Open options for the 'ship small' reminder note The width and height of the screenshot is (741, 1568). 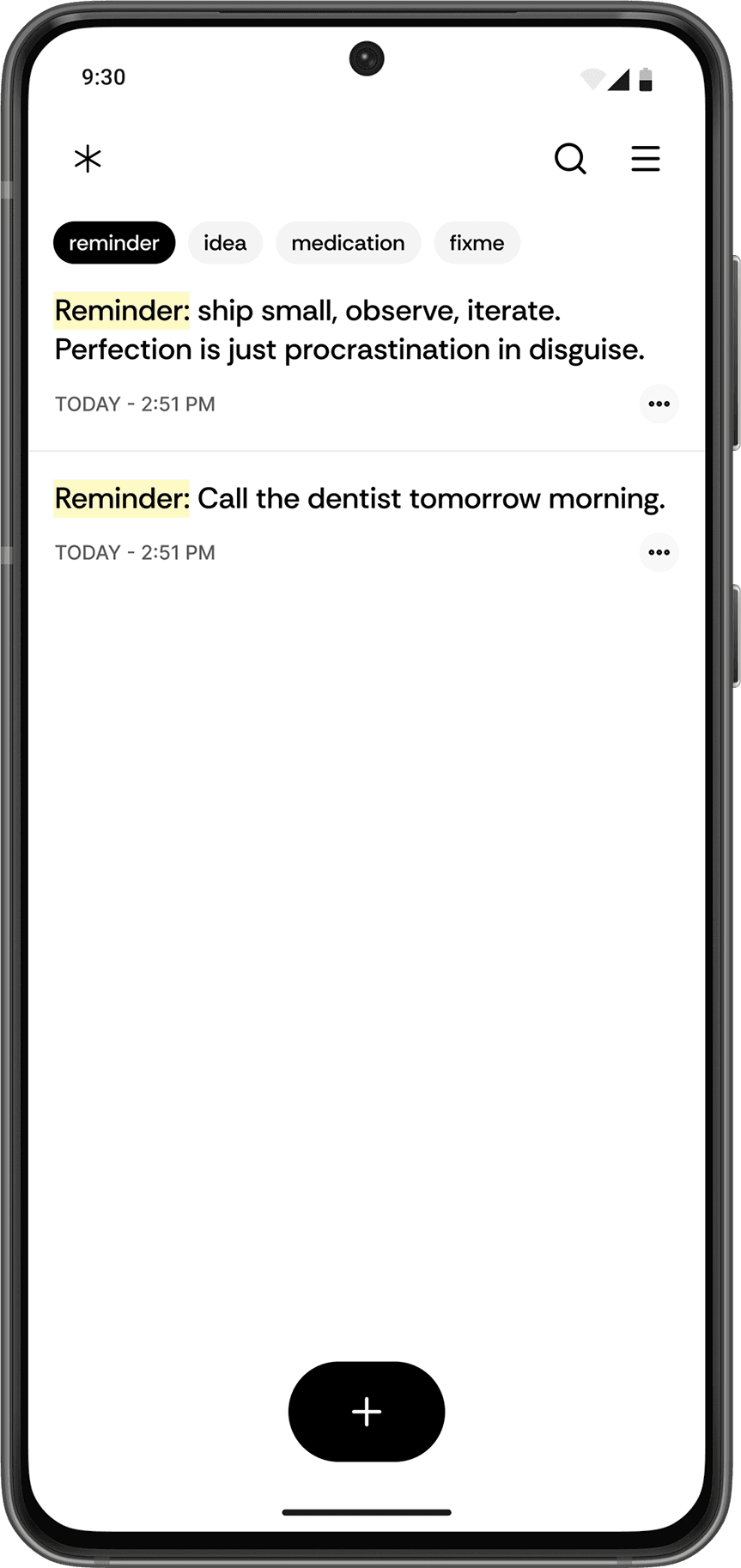[659, 404]
